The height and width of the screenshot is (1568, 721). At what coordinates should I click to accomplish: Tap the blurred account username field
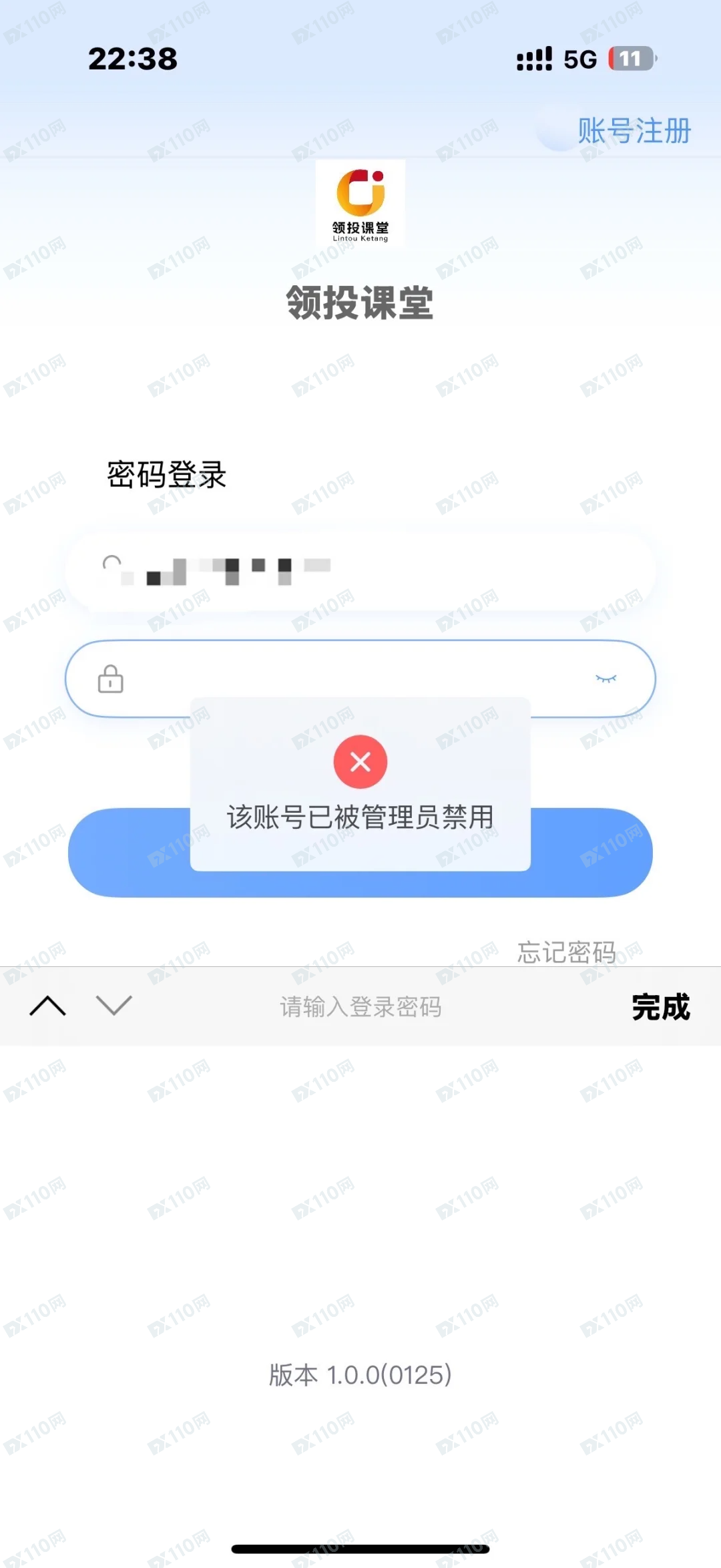[360, 570]
